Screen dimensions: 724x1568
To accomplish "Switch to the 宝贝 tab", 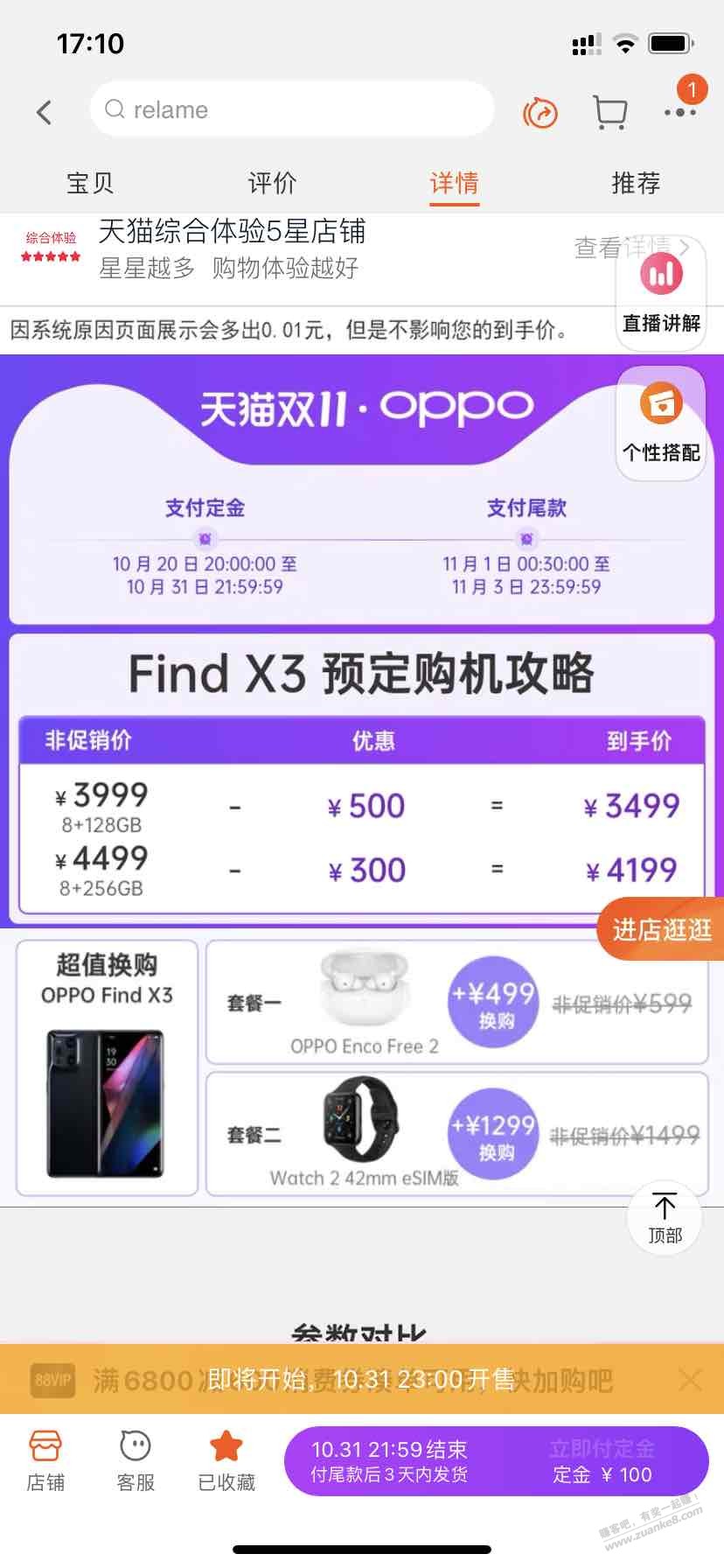I will [90, 183].
